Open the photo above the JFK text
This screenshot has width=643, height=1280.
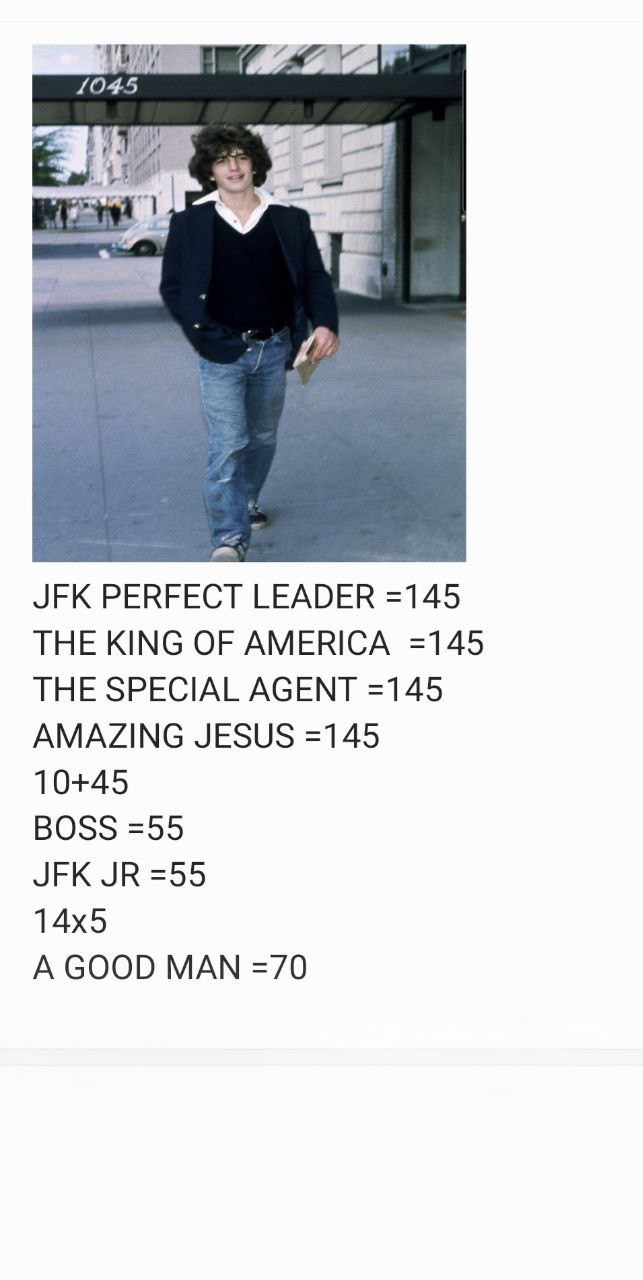click(249, 302)
